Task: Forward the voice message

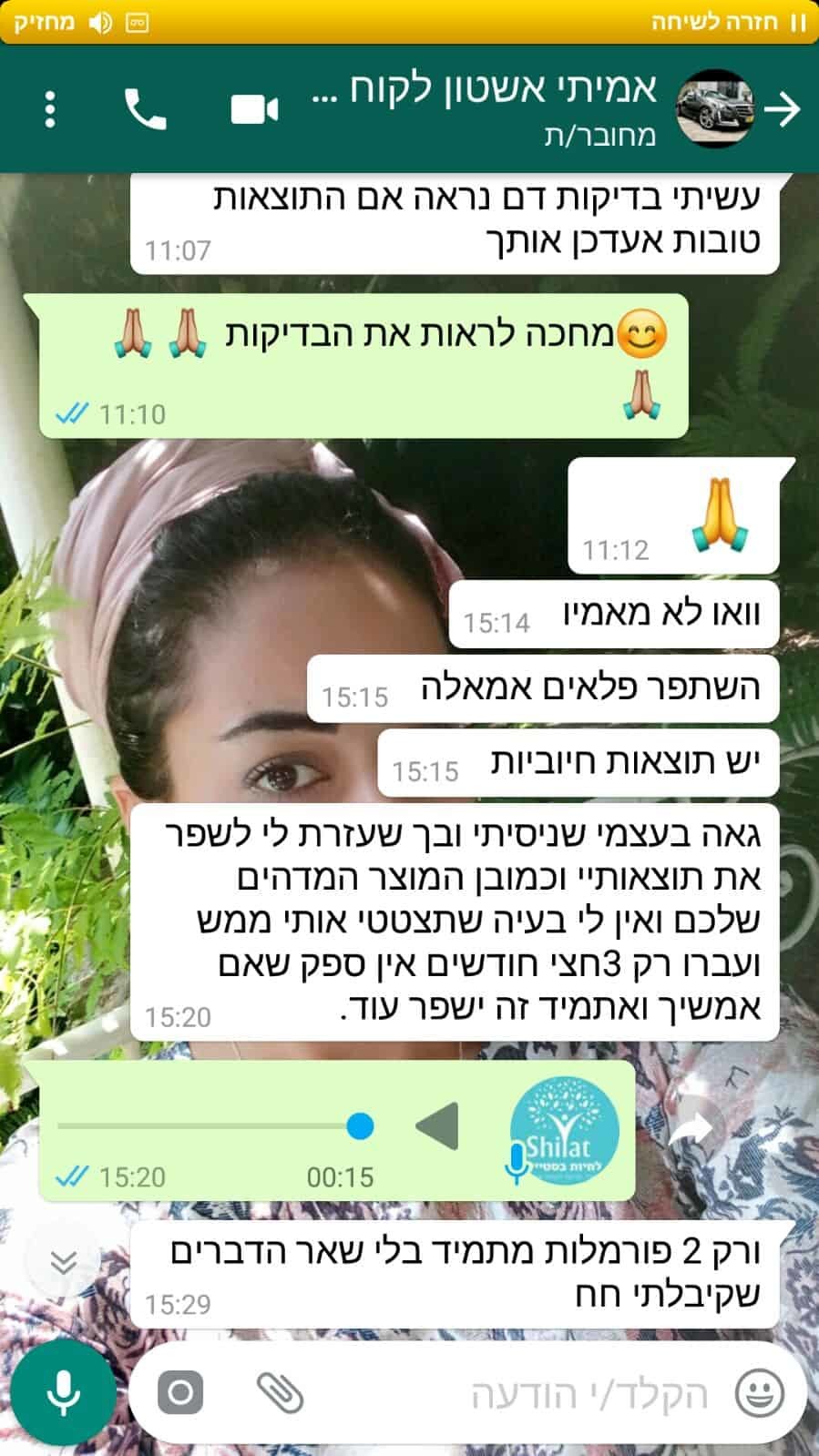Action: (x=690, y=1131)
